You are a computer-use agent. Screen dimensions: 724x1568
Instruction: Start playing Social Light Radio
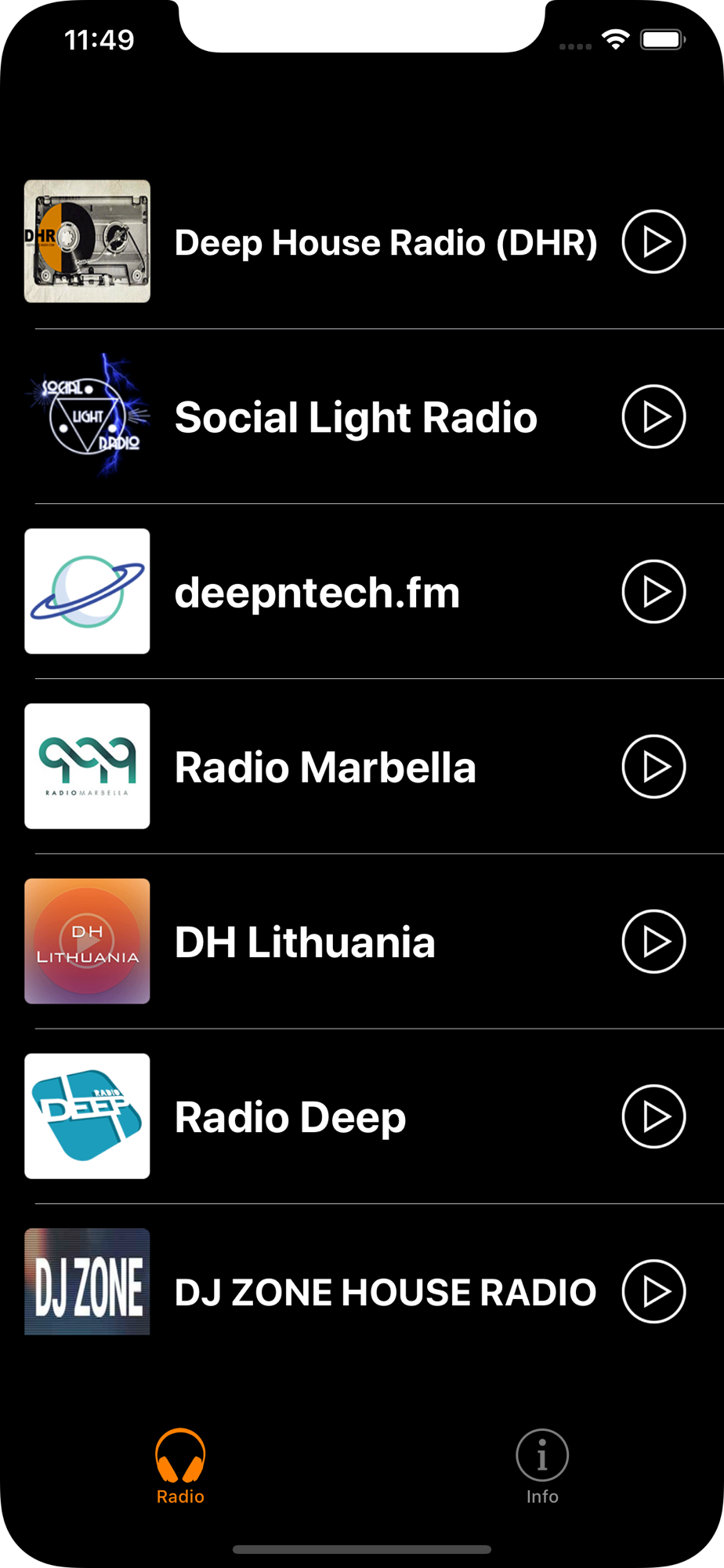(x=653, y=416)
